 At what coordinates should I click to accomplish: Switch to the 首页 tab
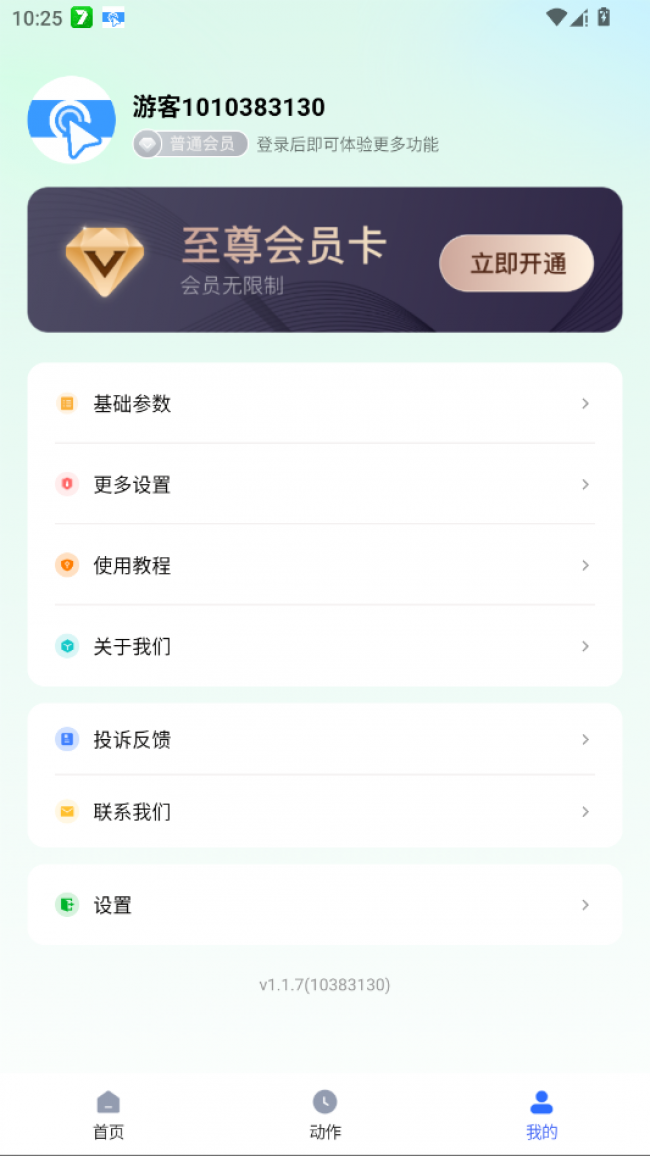coord(108,1115)
